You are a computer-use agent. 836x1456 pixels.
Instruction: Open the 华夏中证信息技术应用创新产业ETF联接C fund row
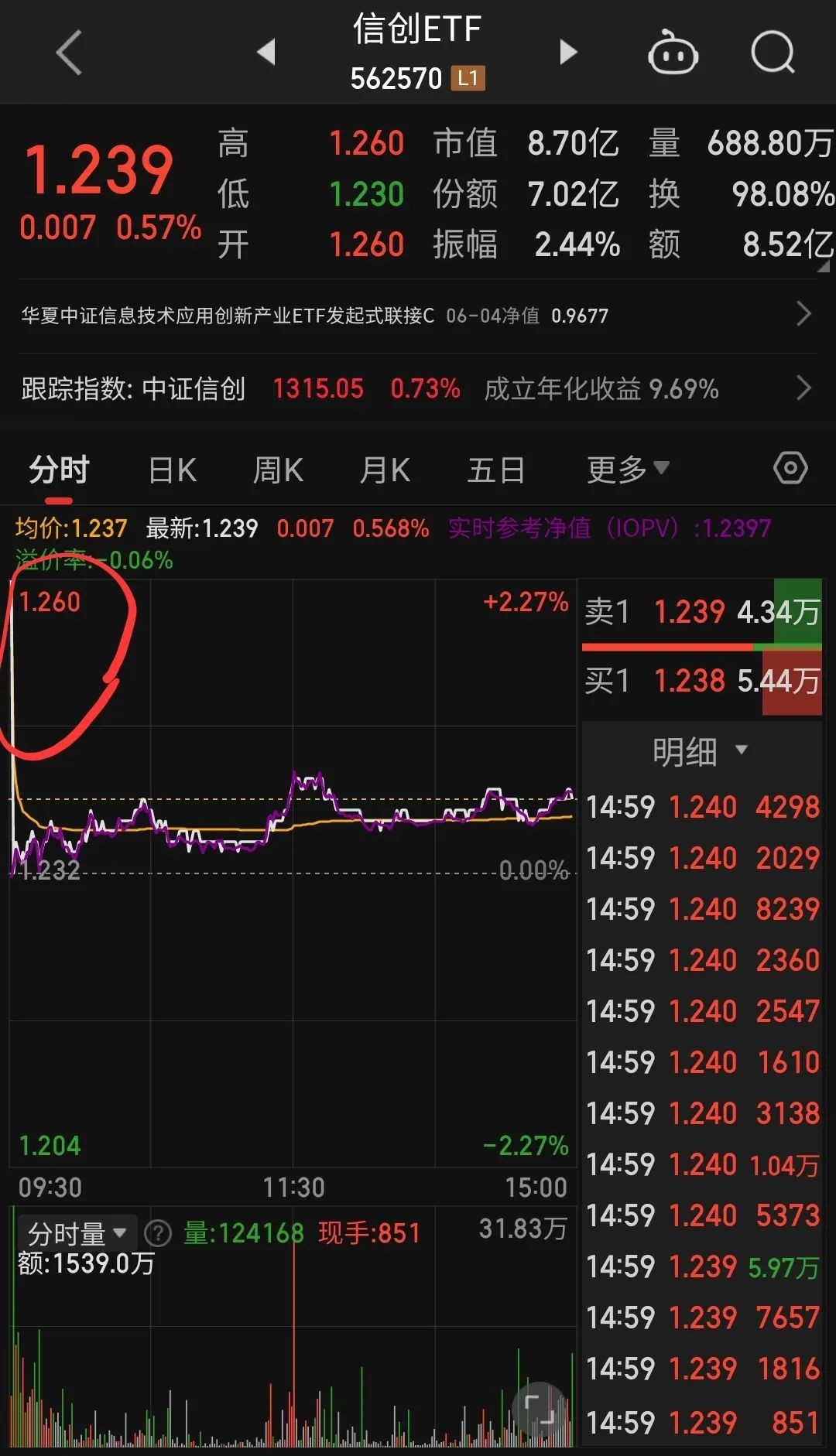(x=418, y=315)
